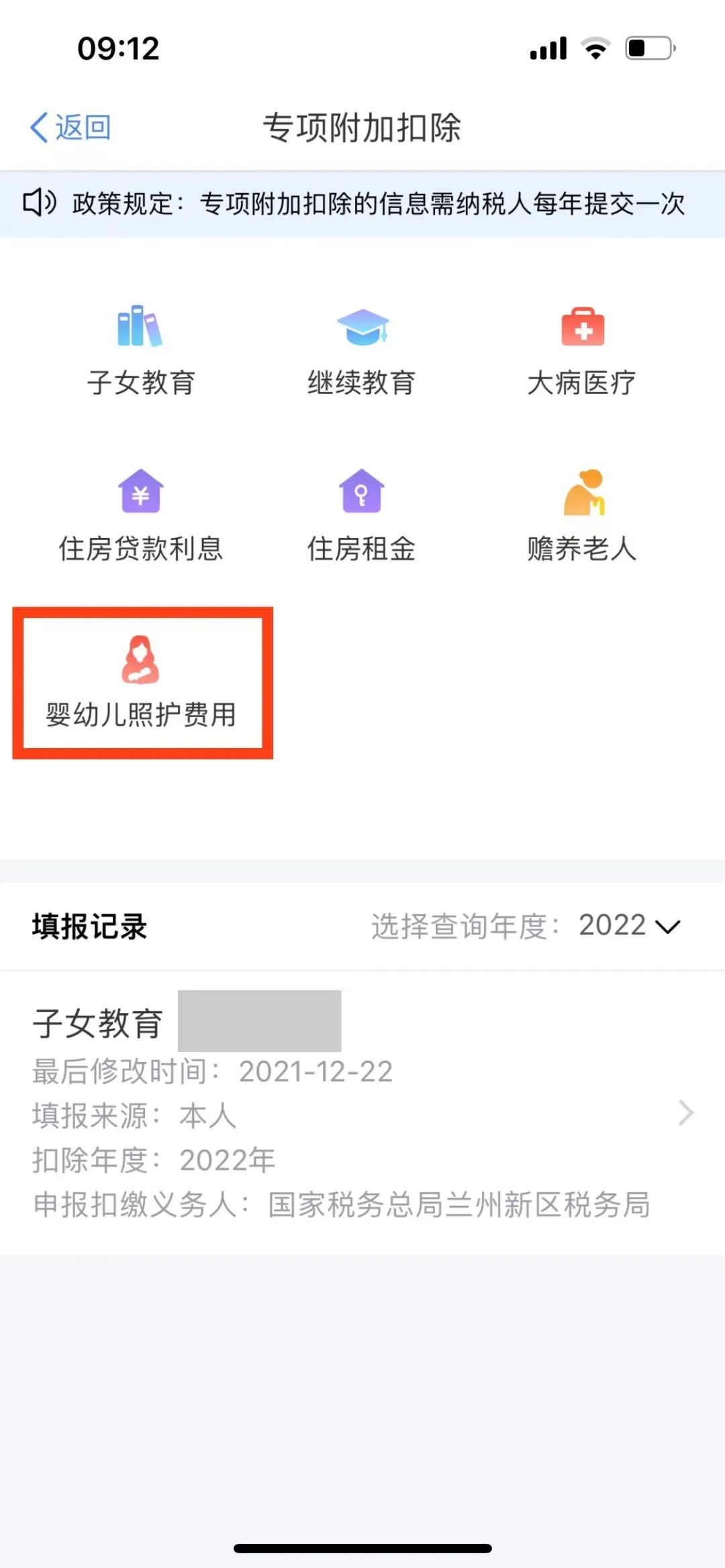Image resolution: width=725 pixels, height=1568 pixels.
Task: Open 子女教育 deduction option
Action: [x=140, y=351]
